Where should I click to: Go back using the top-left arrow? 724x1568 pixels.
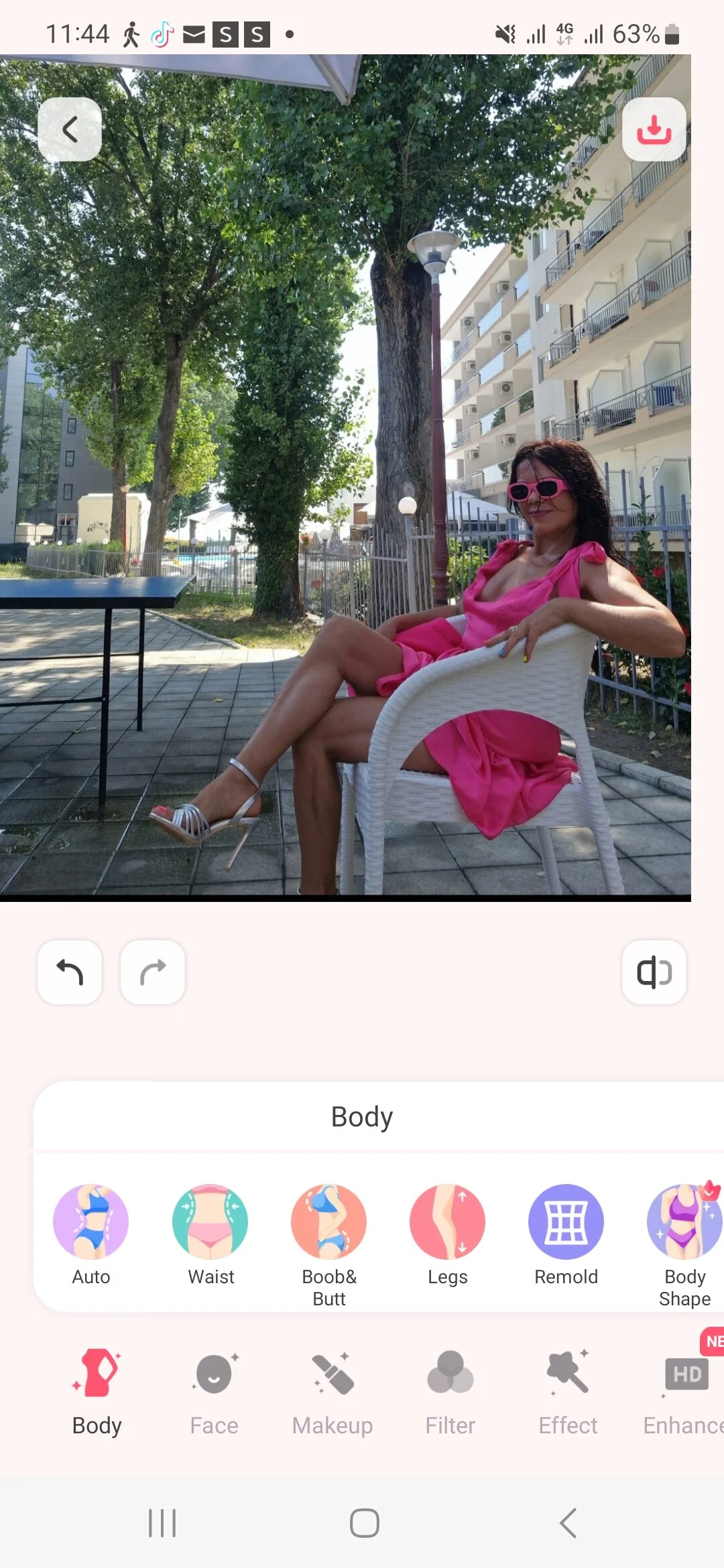[70, 129]
